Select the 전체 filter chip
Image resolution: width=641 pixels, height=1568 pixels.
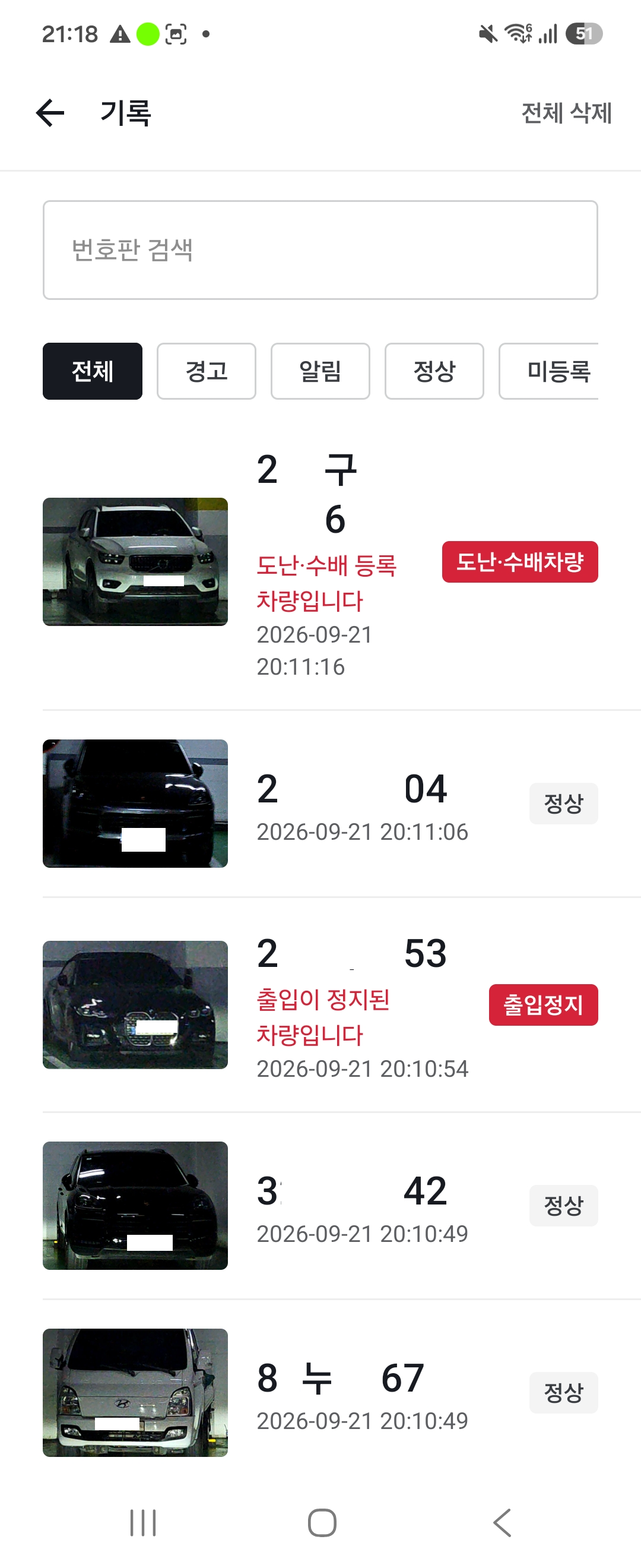93,371
